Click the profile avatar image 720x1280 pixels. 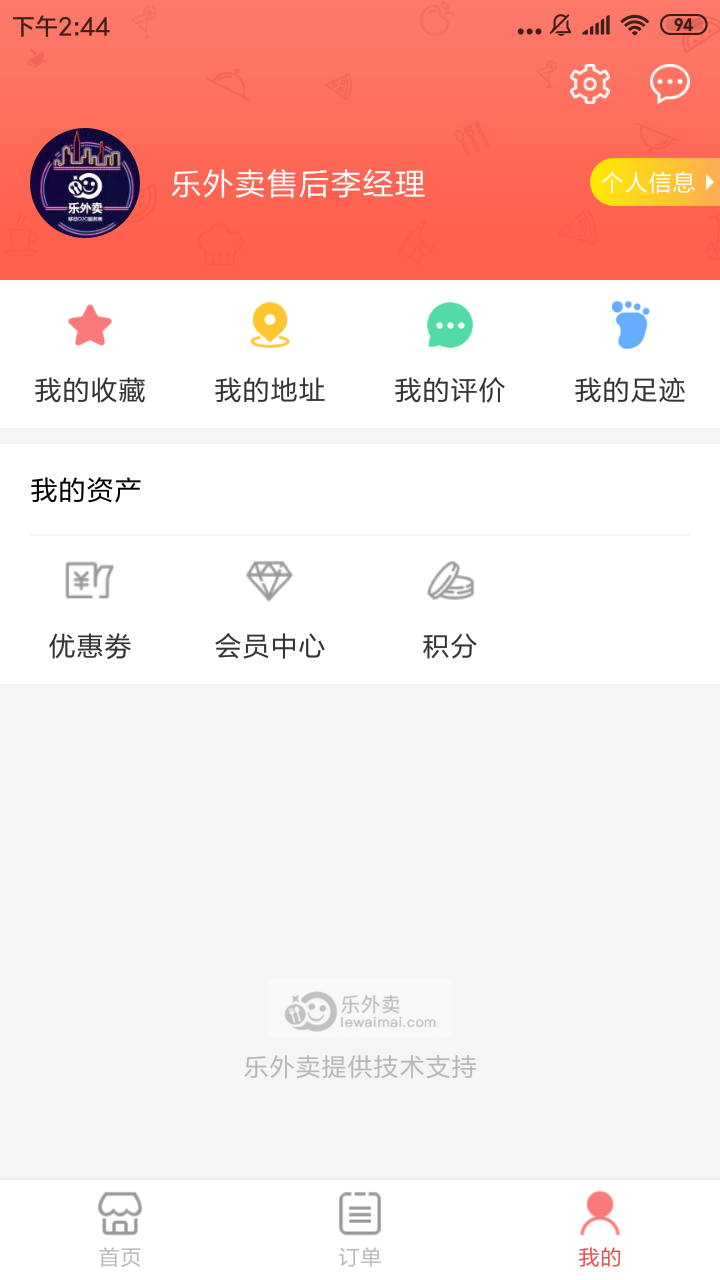pos(85,182)
